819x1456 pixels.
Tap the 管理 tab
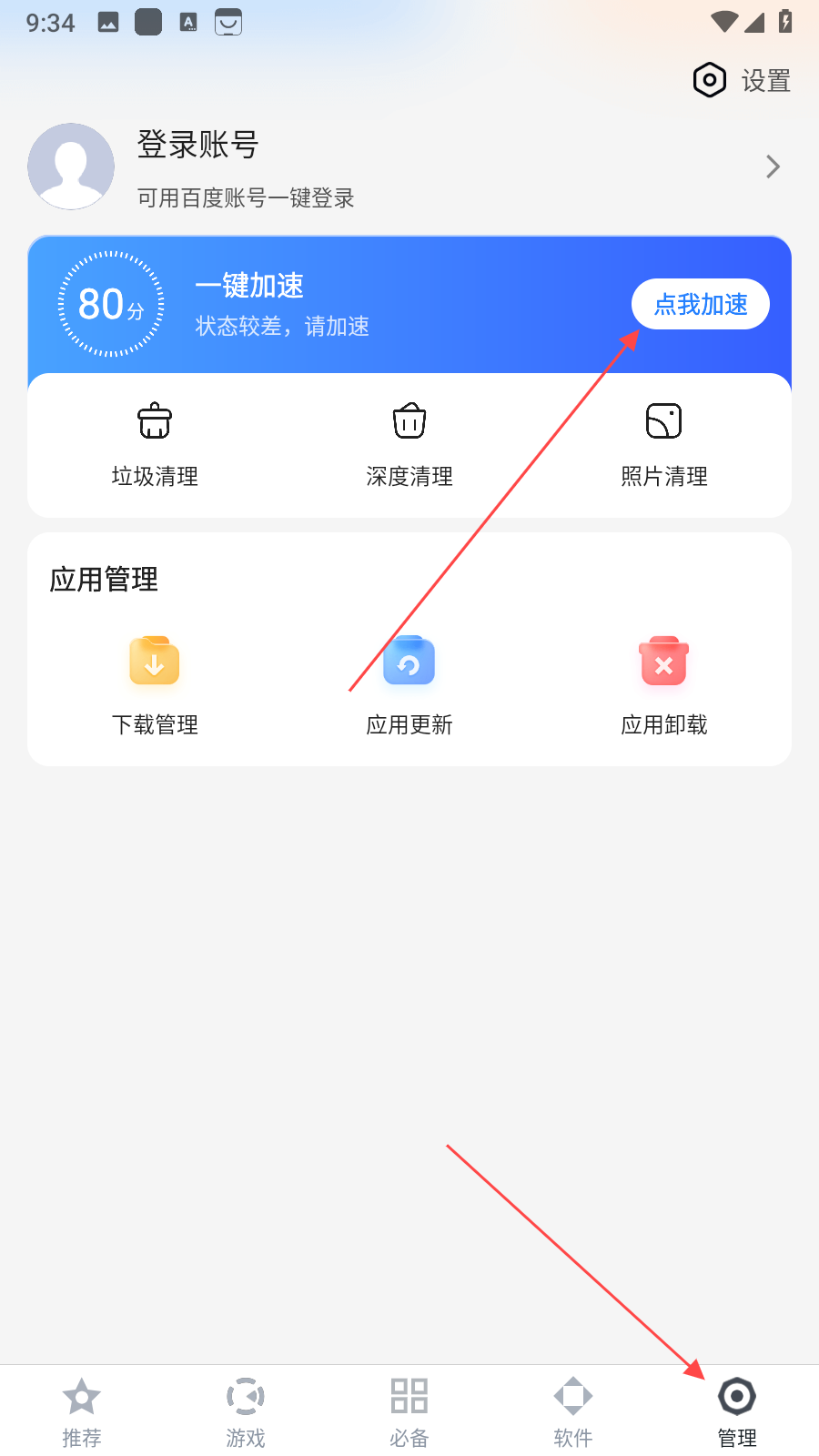(x=737, y=1410)
